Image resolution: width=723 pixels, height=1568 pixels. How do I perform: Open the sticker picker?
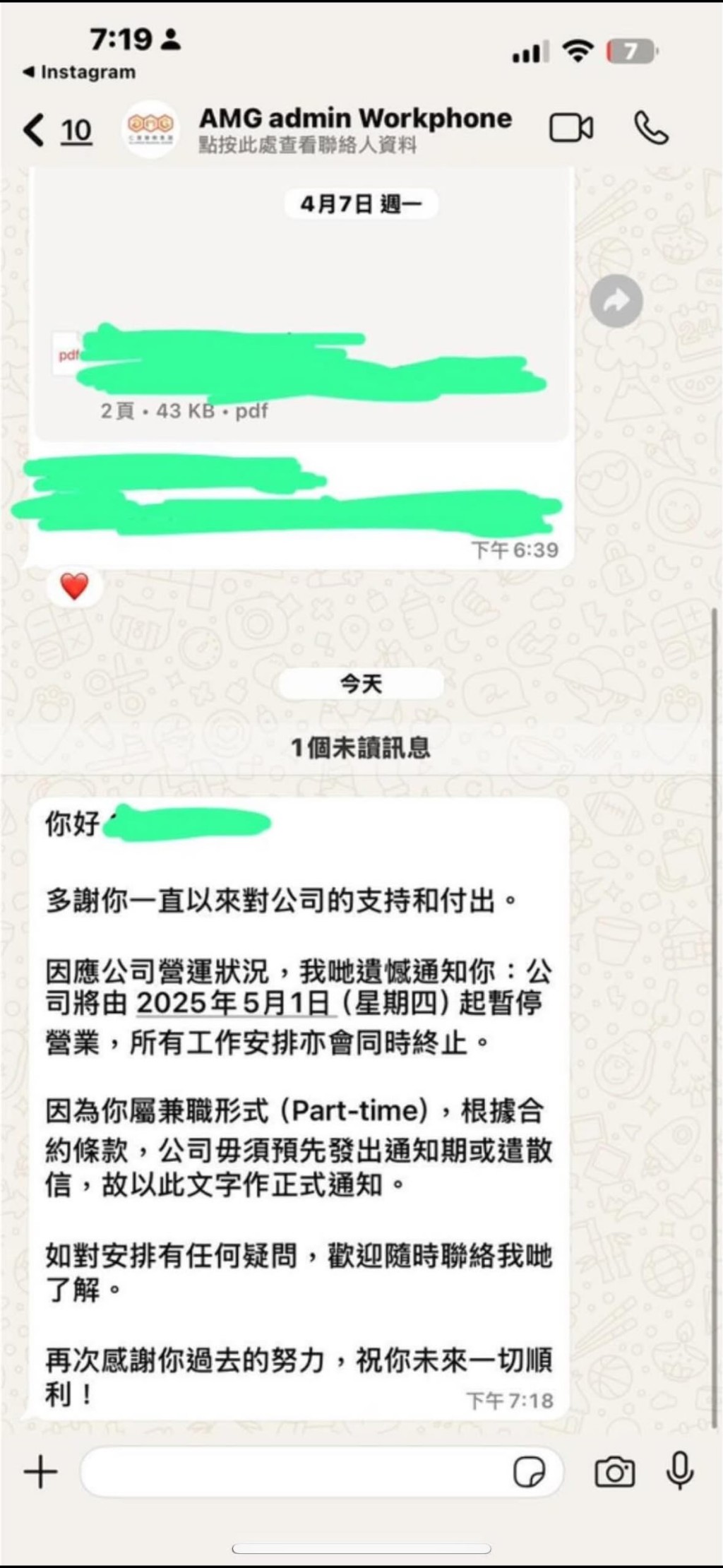(x=529, y=1473)
